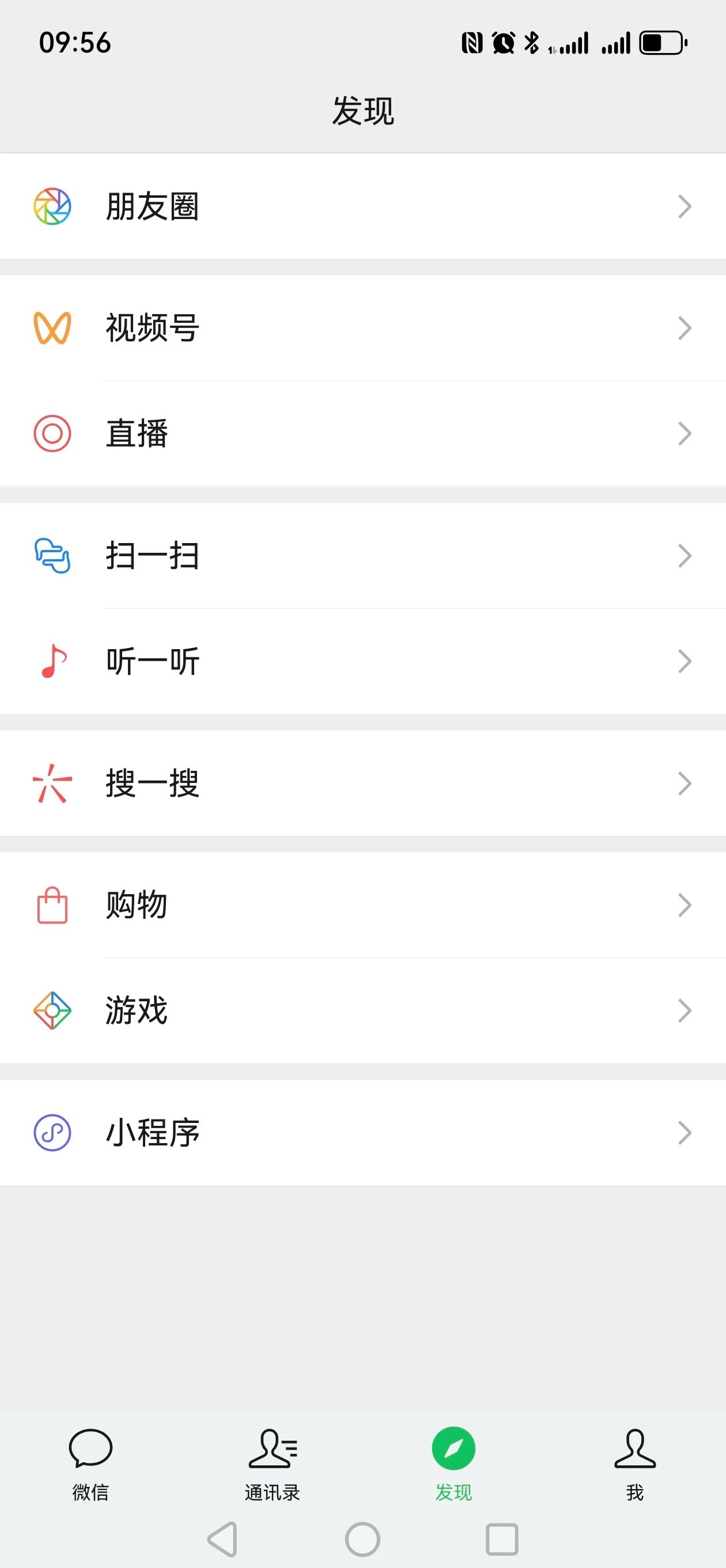Open 视频号 channels
Viewport: 726px width, 1568px height.
362,328
